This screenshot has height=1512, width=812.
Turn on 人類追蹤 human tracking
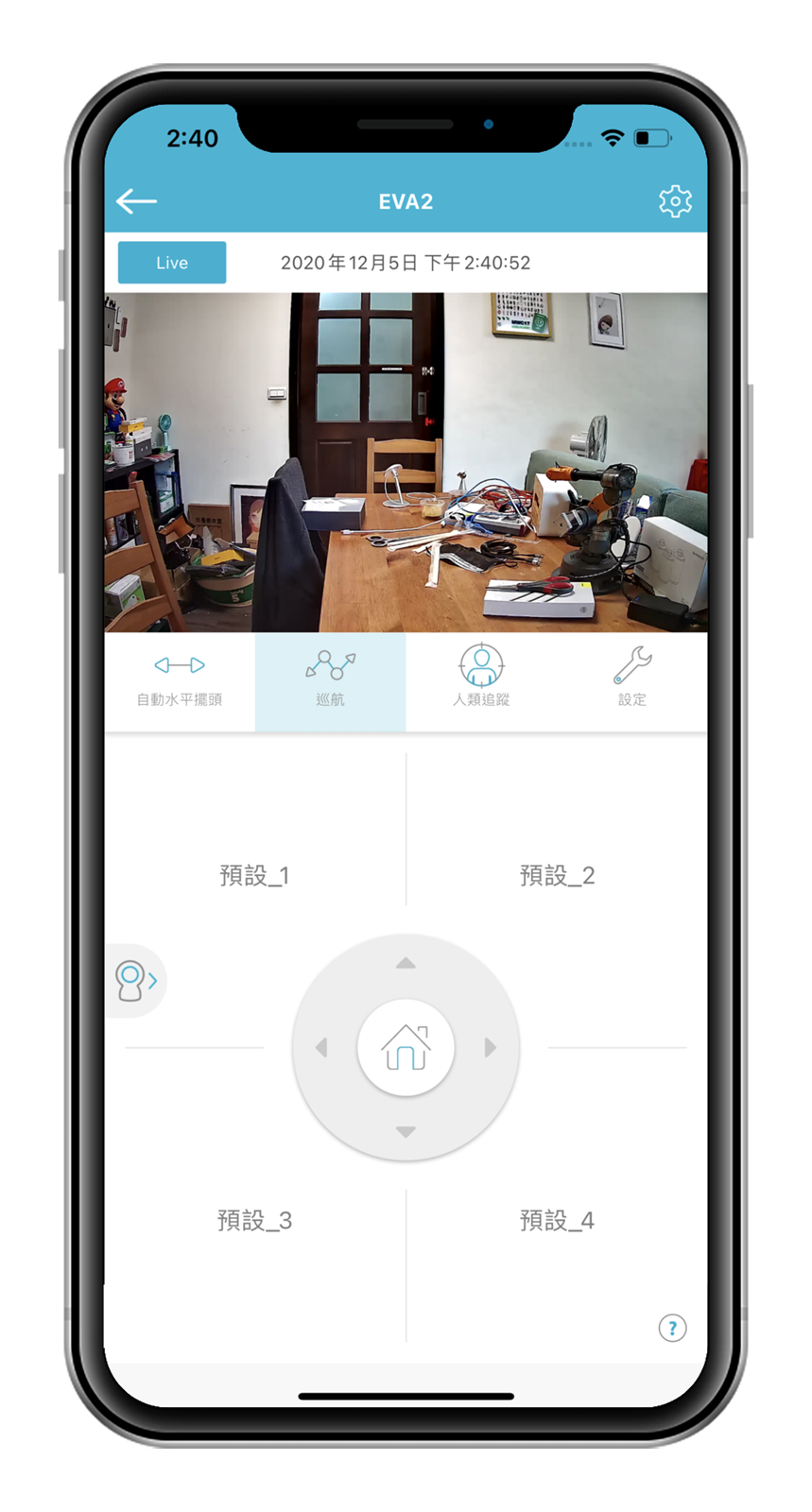(481, 680)
